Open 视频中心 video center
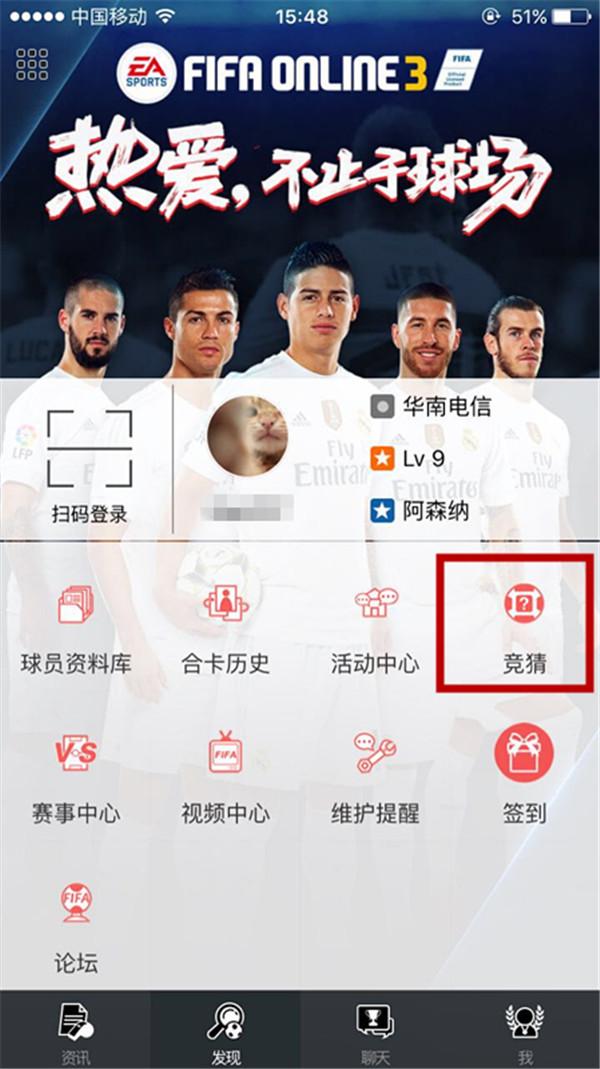Viewport: 600px width, 1069px height. click(225, 777)
